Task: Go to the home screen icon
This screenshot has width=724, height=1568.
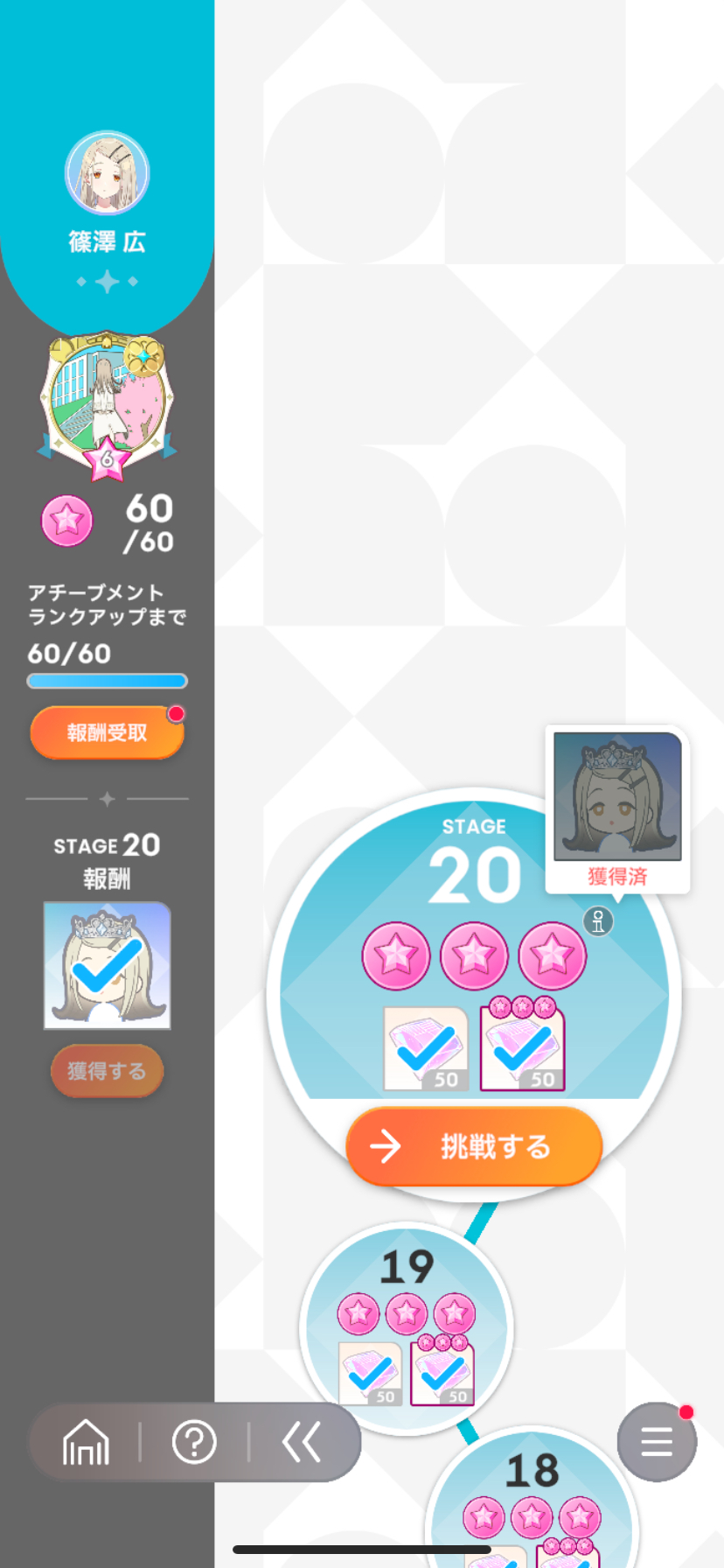Action: (86, 1442)
